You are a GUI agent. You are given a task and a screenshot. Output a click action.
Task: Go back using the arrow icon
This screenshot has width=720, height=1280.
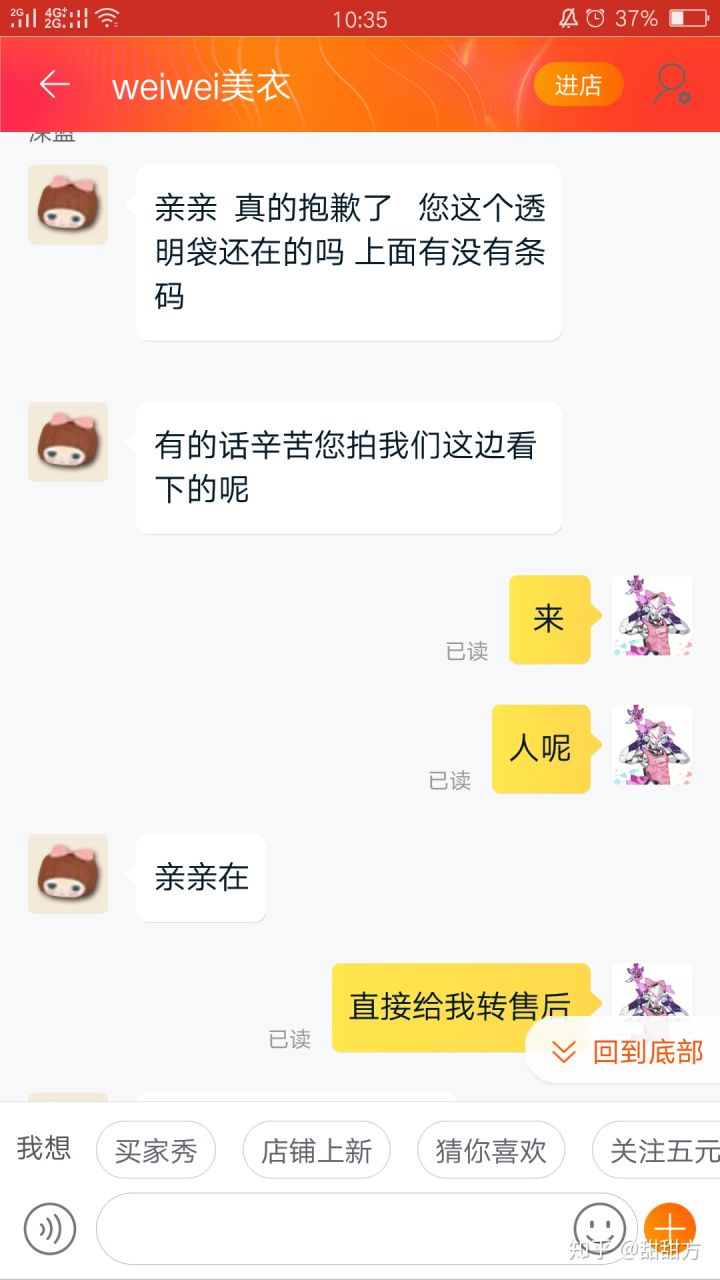coord(55,85)
